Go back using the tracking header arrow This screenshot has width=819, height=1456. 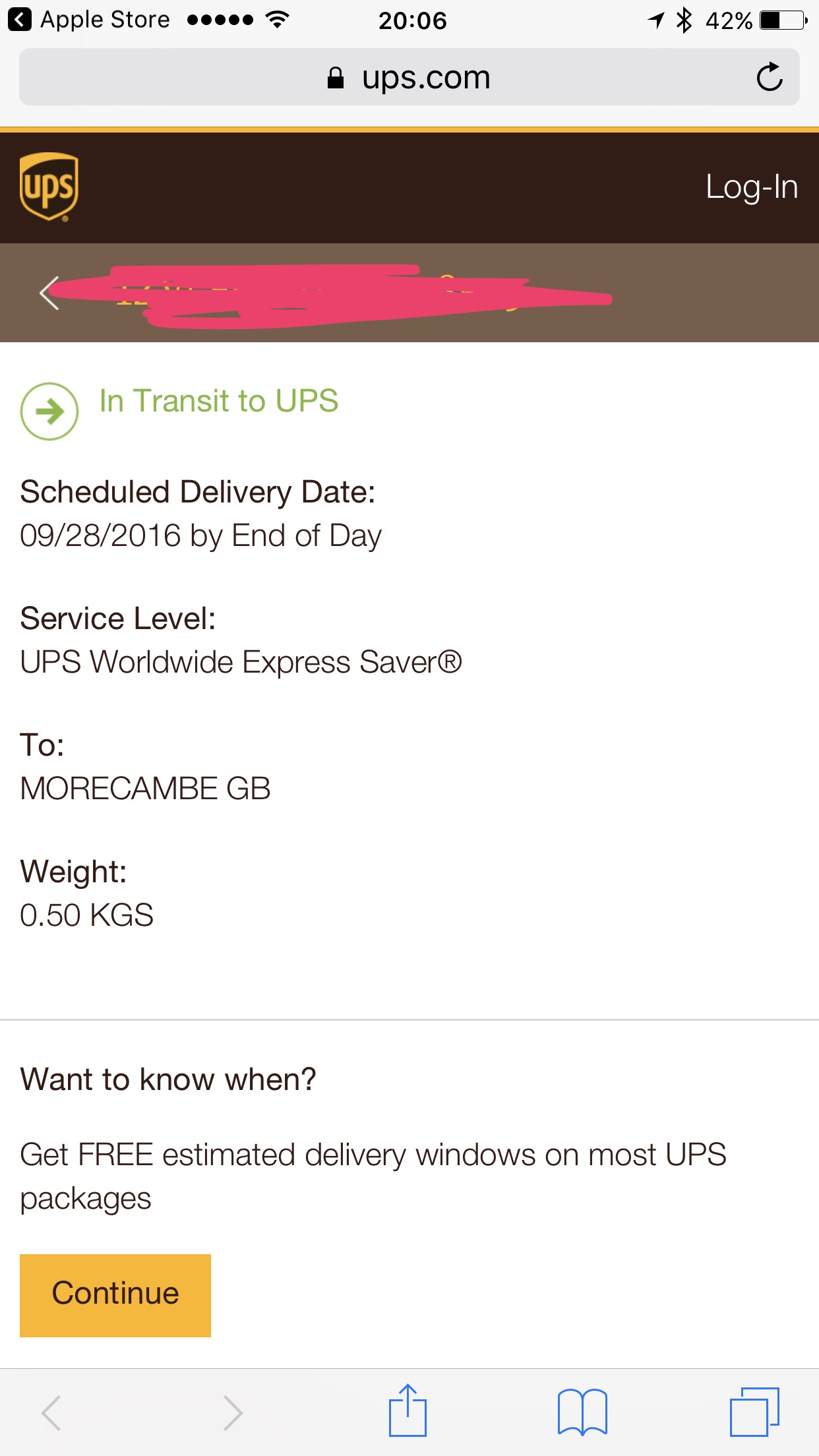click(49, 293)
